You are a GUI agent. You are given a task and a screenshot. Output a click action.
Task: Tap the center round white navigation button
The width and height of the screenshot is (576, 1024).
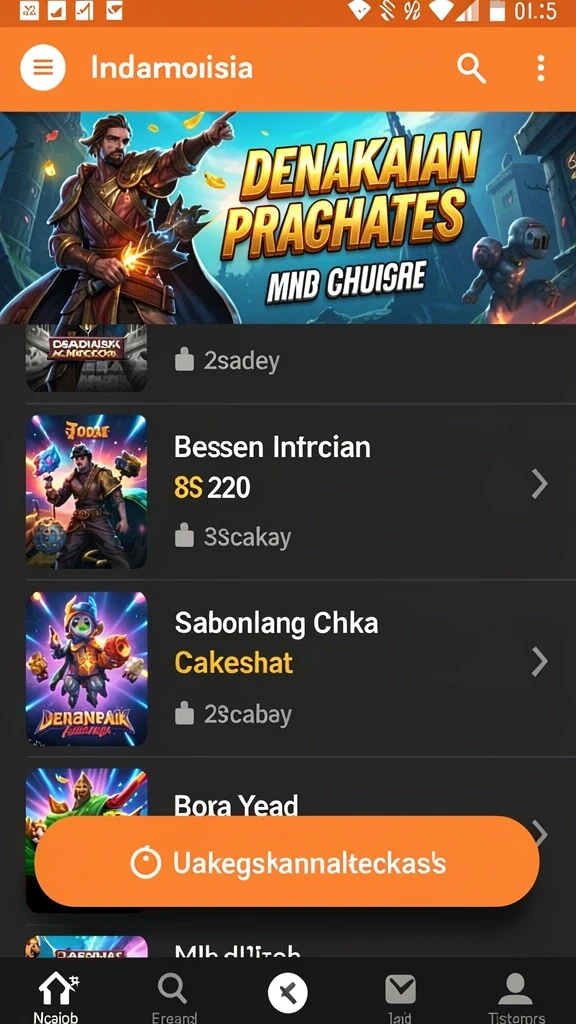tap(287, 993)
